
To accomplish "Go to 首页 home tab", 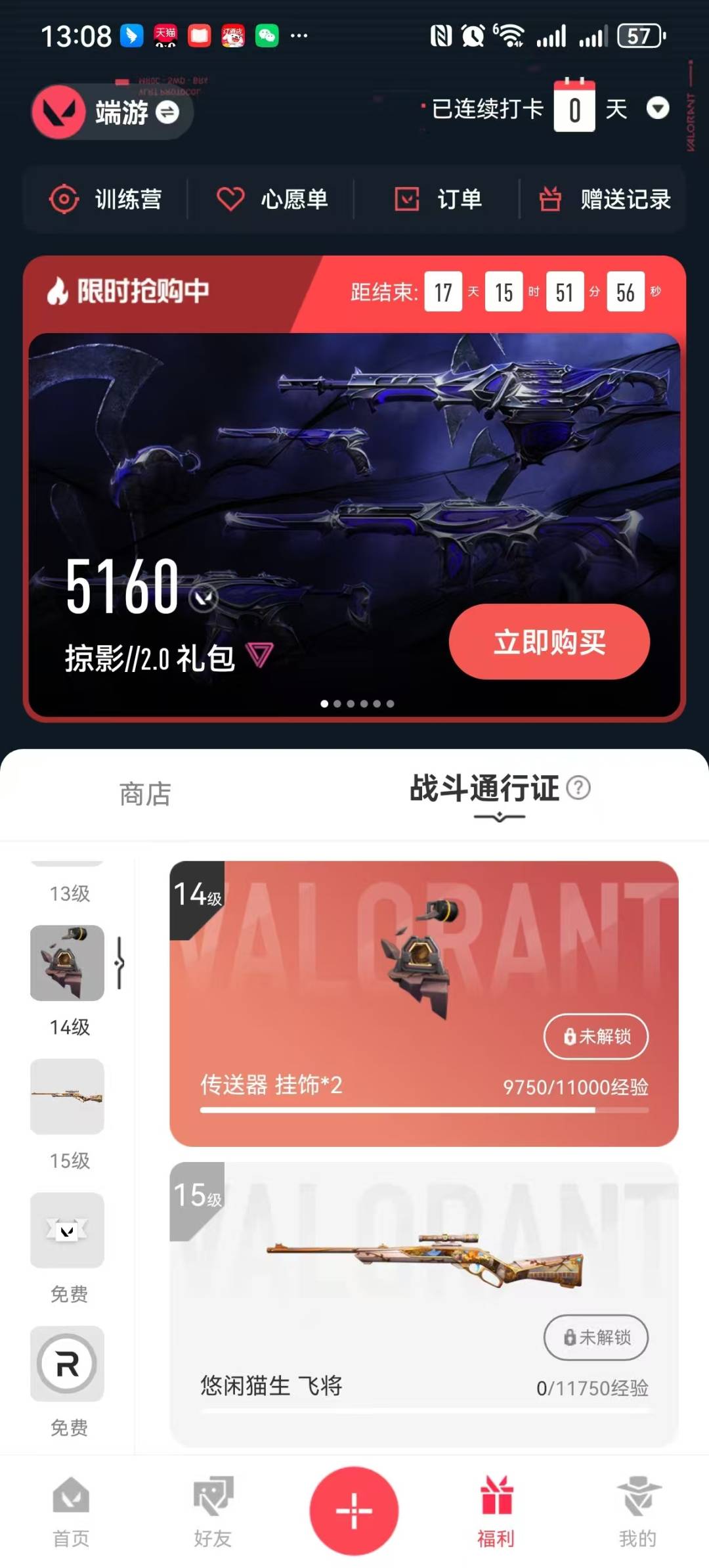I will [71, 1511].
